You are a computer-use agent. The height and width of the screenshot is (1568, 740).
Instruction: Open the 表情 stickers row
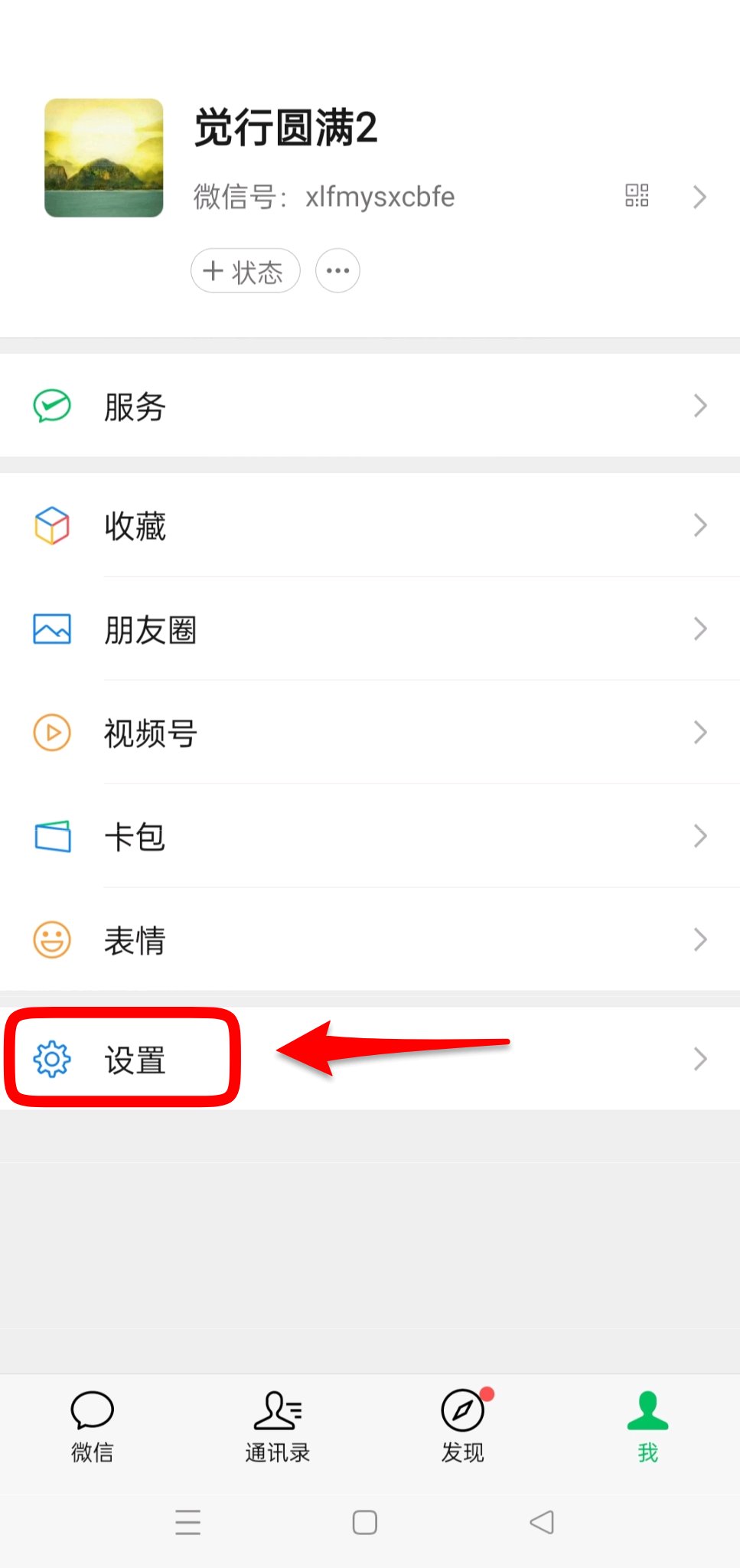pos(370,940)
